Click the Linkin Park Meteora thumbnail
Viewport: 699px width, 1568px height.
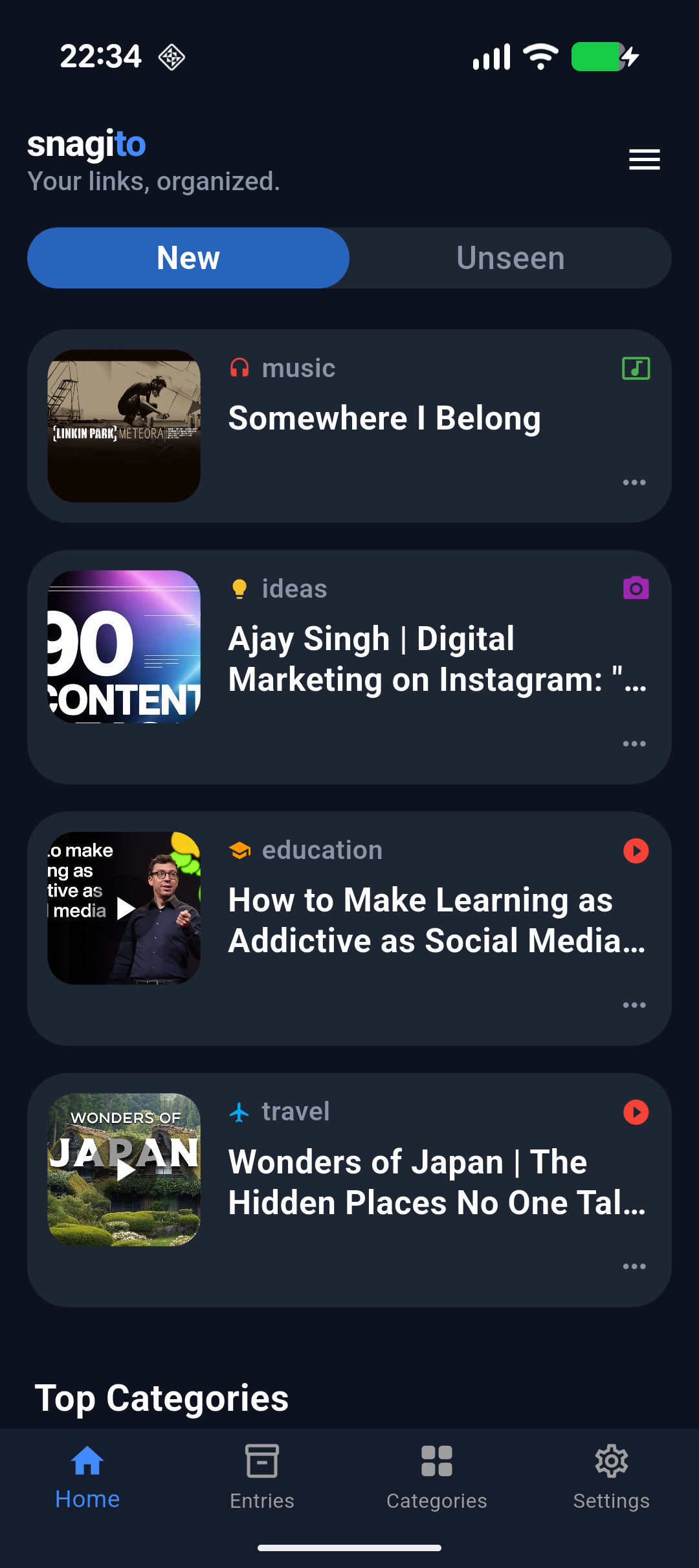(124, 426)
